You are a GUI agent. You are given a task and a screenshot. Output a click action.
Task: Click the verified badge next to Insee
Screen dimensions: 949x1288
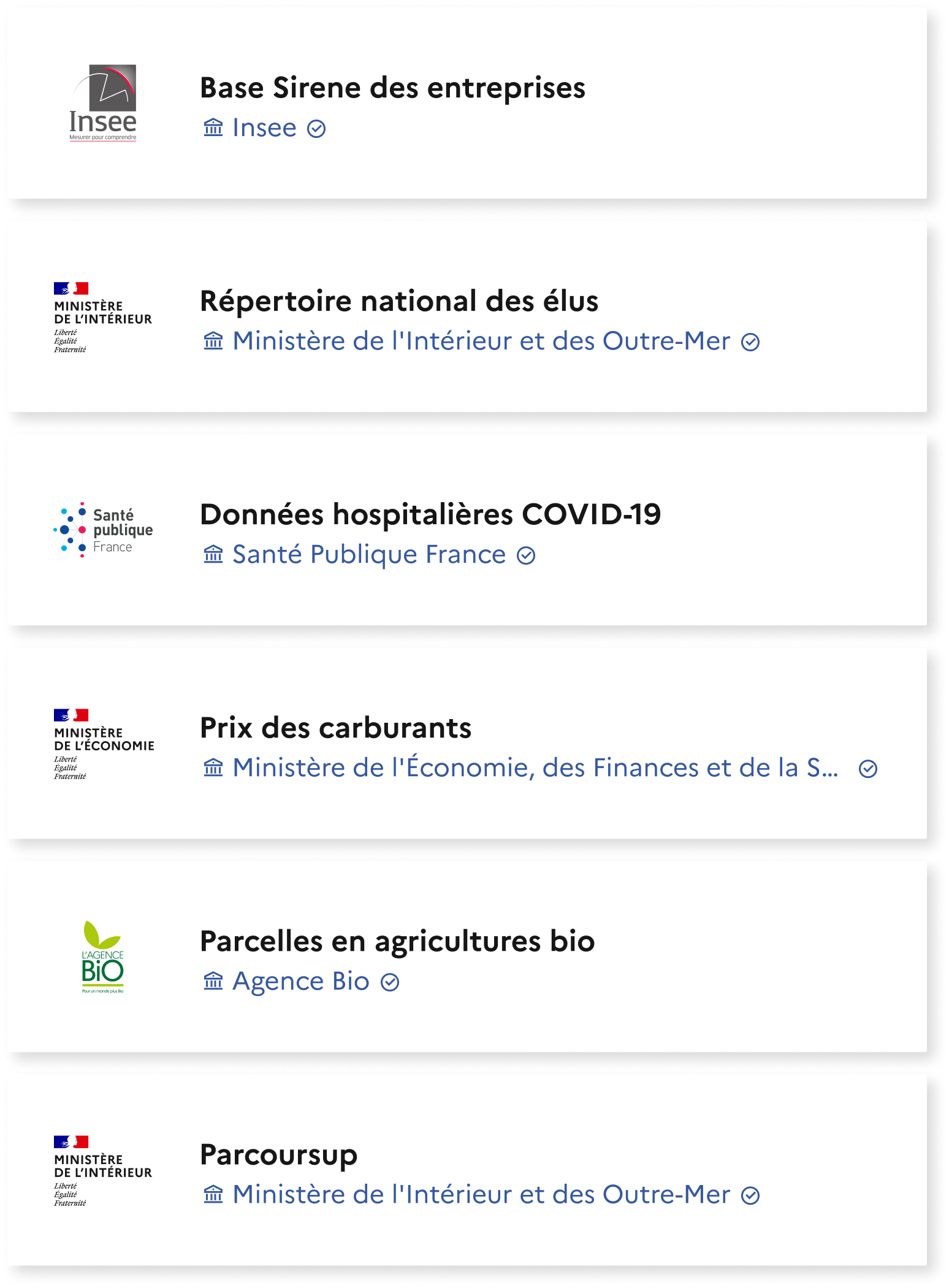point(316,128)
